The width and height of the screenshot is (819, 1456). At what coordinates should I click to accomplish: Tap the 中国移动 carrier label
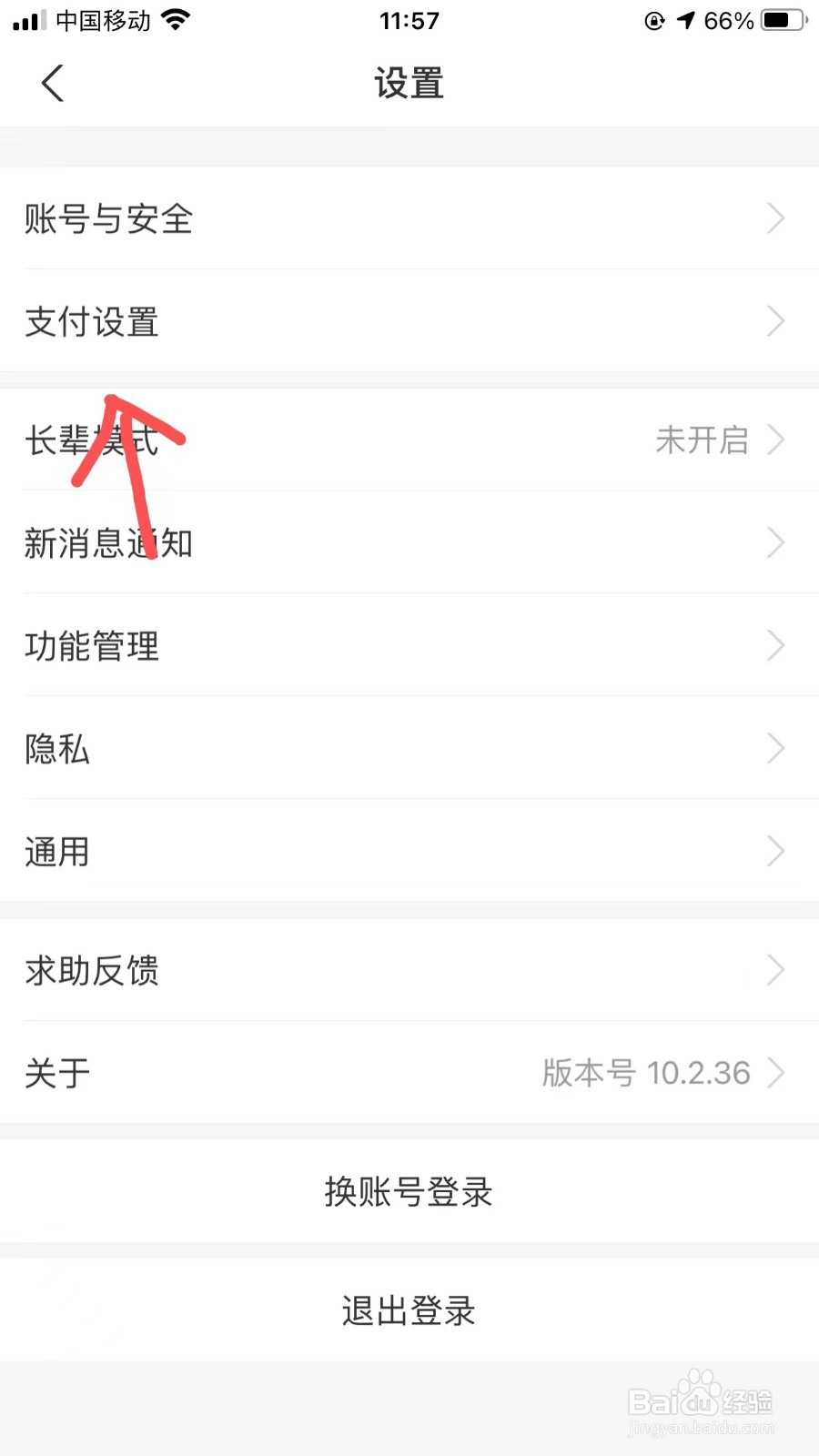(x=103, y=20)
